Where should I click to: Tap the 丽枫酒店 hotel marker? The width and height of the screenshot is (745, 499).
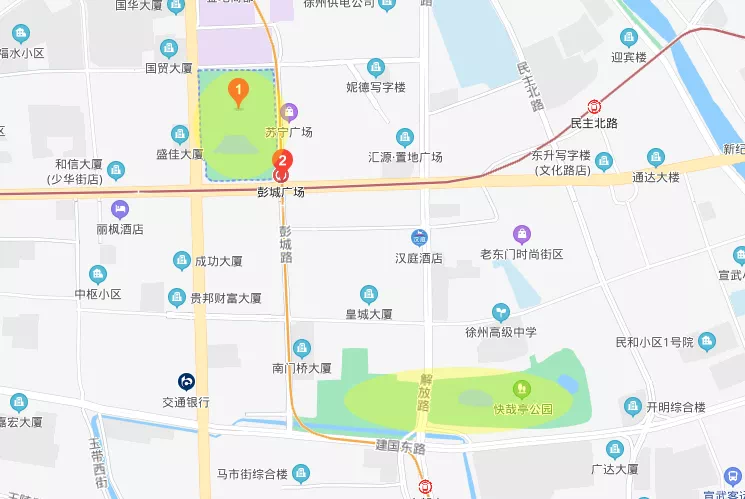click(121, 209)
